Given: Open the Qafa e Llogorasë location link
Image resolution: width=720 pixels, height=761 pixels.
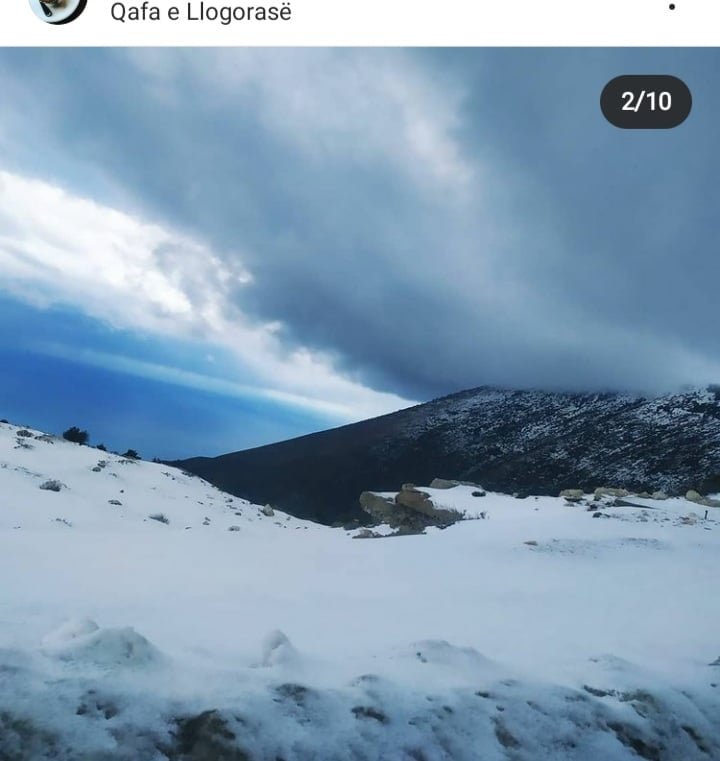Looking at the screenshot, I should point(201,13).
